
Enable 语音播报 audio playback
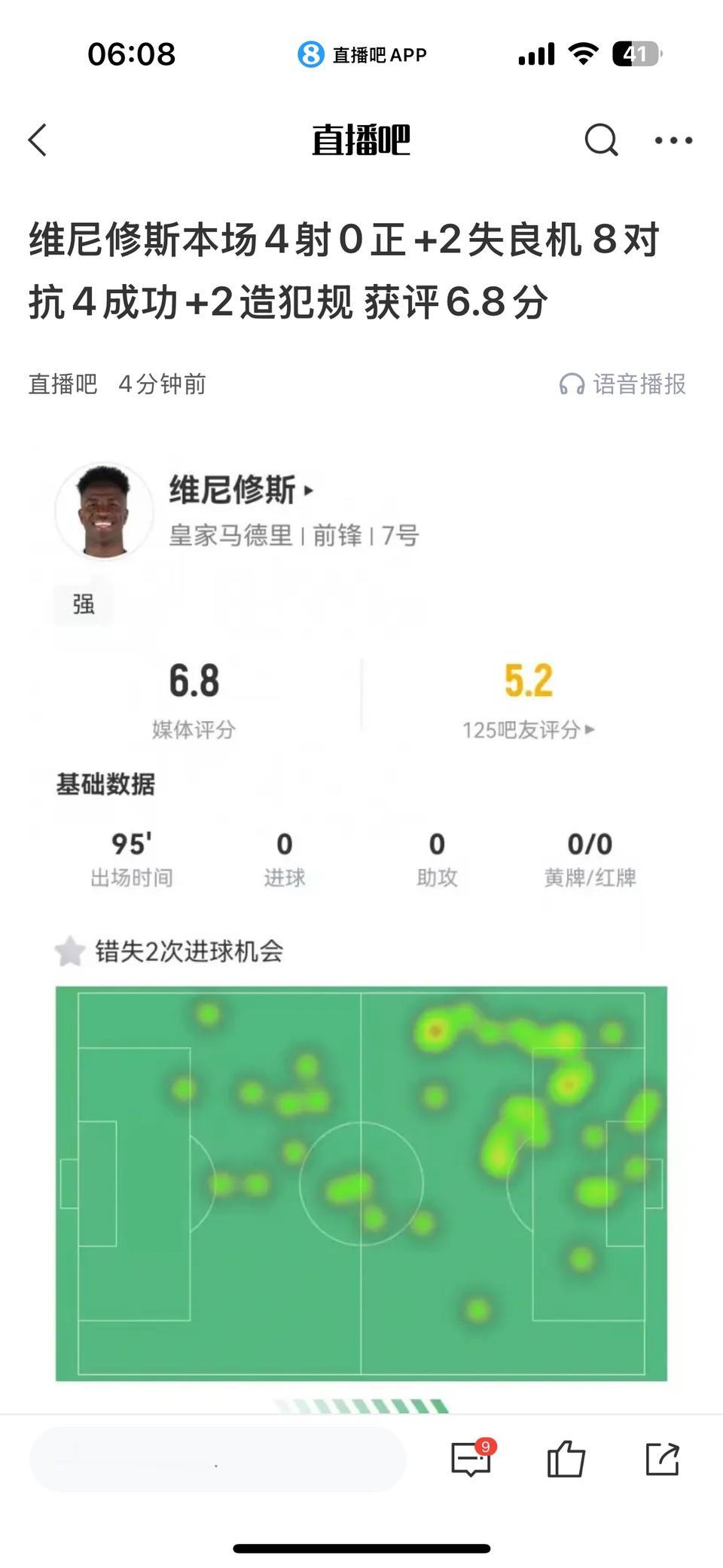tap(639, 384)
